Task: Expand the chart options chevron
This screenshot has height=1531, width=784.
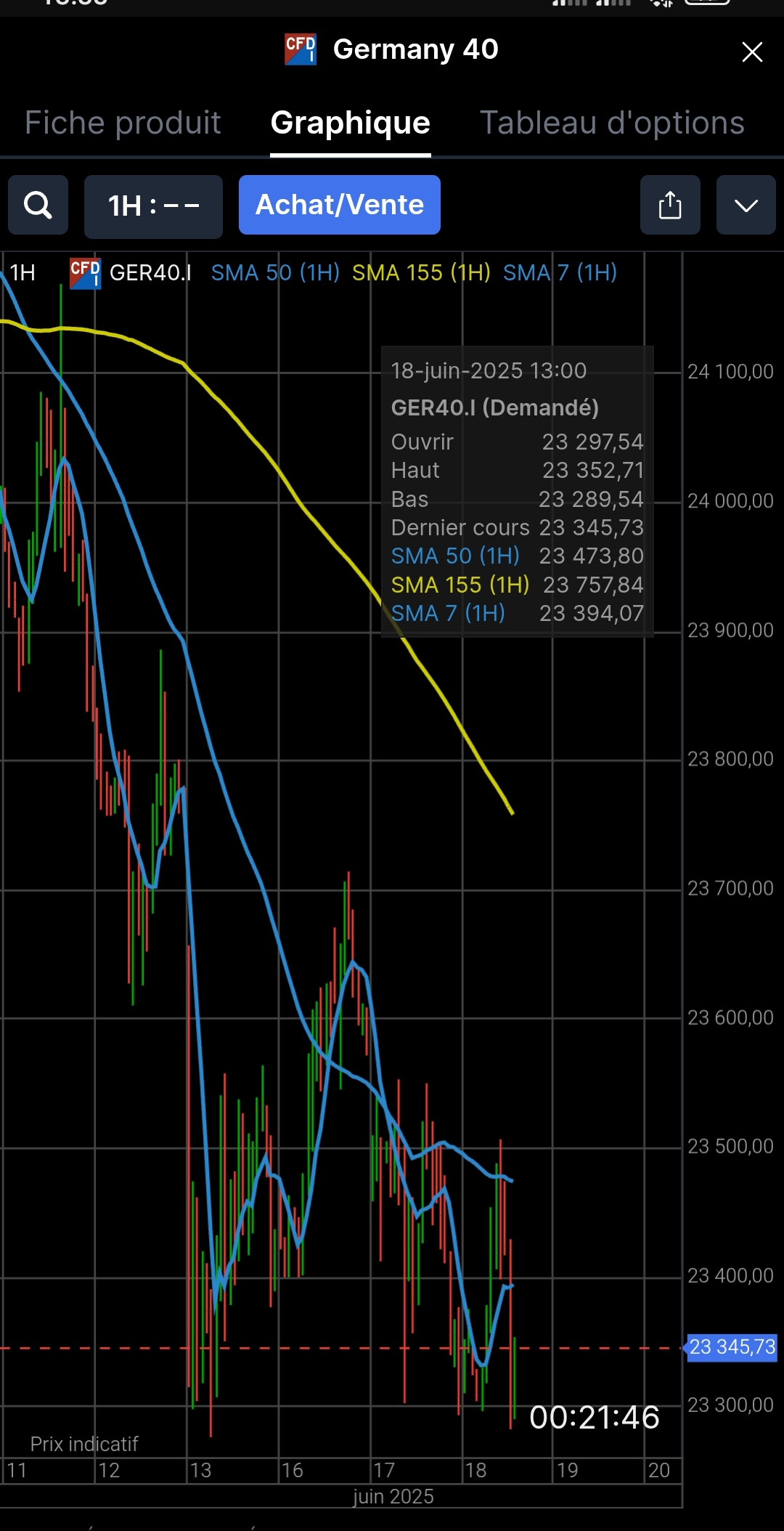Action: pos(746,206)
